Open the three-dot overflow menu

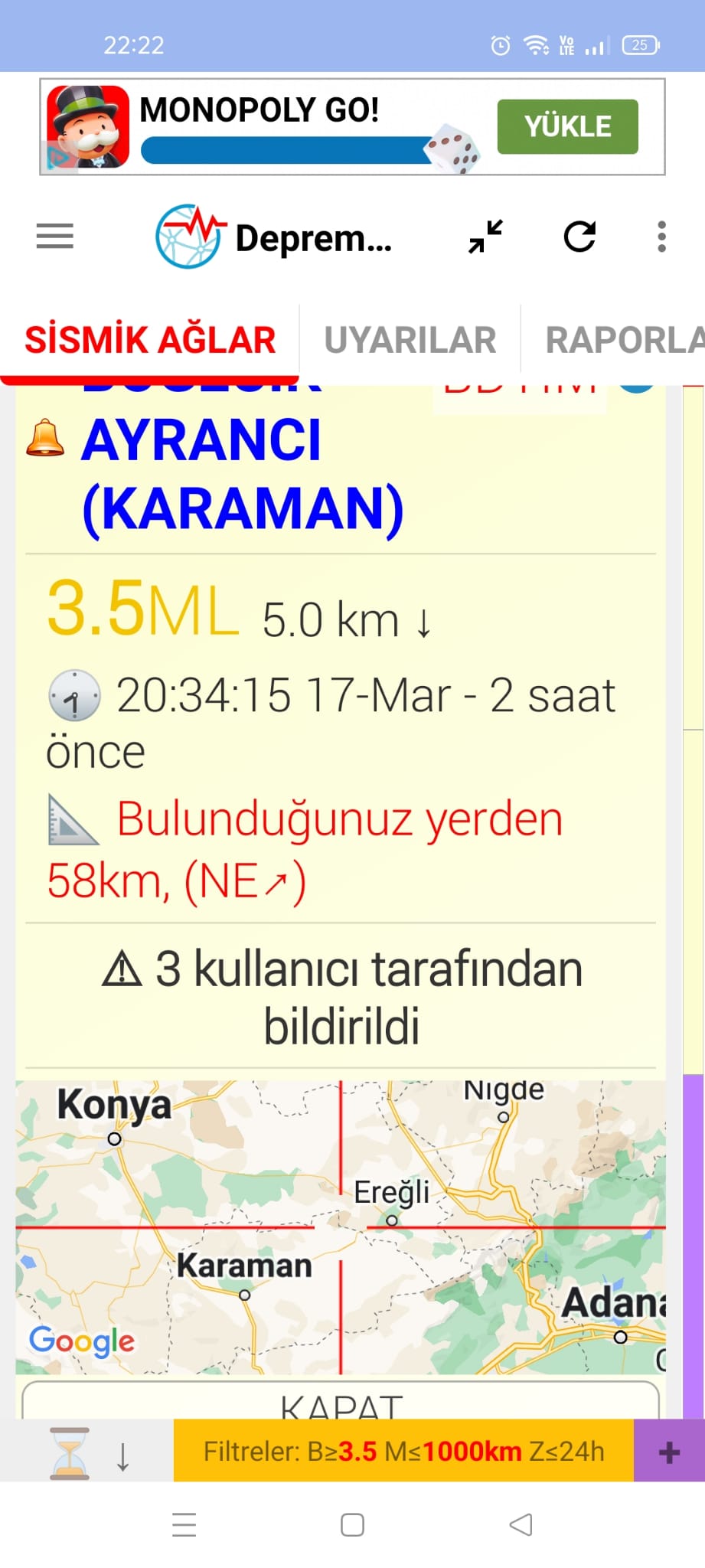[662, 237]
